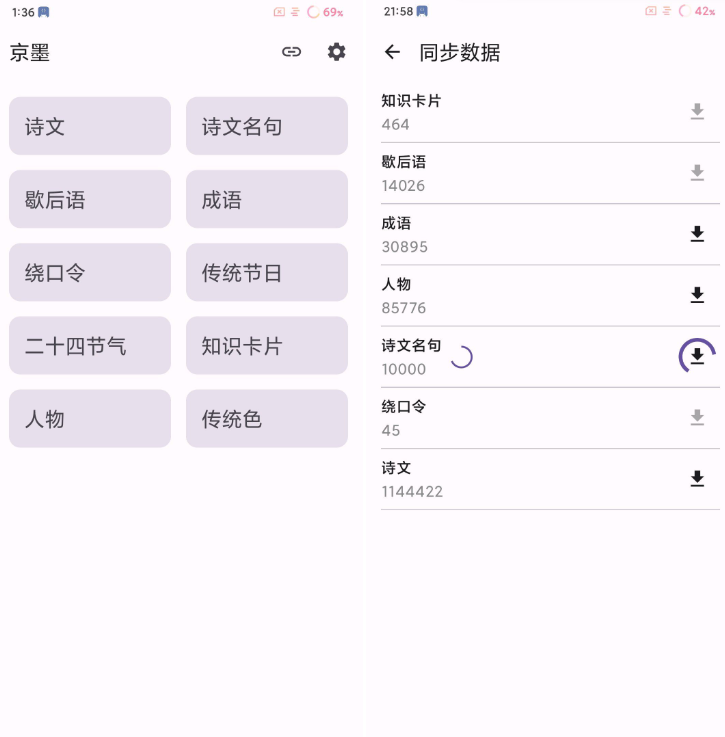725x737 pixels.
Task: Download 诗文 data with 1144422 entries
Action: pos(697,479)
